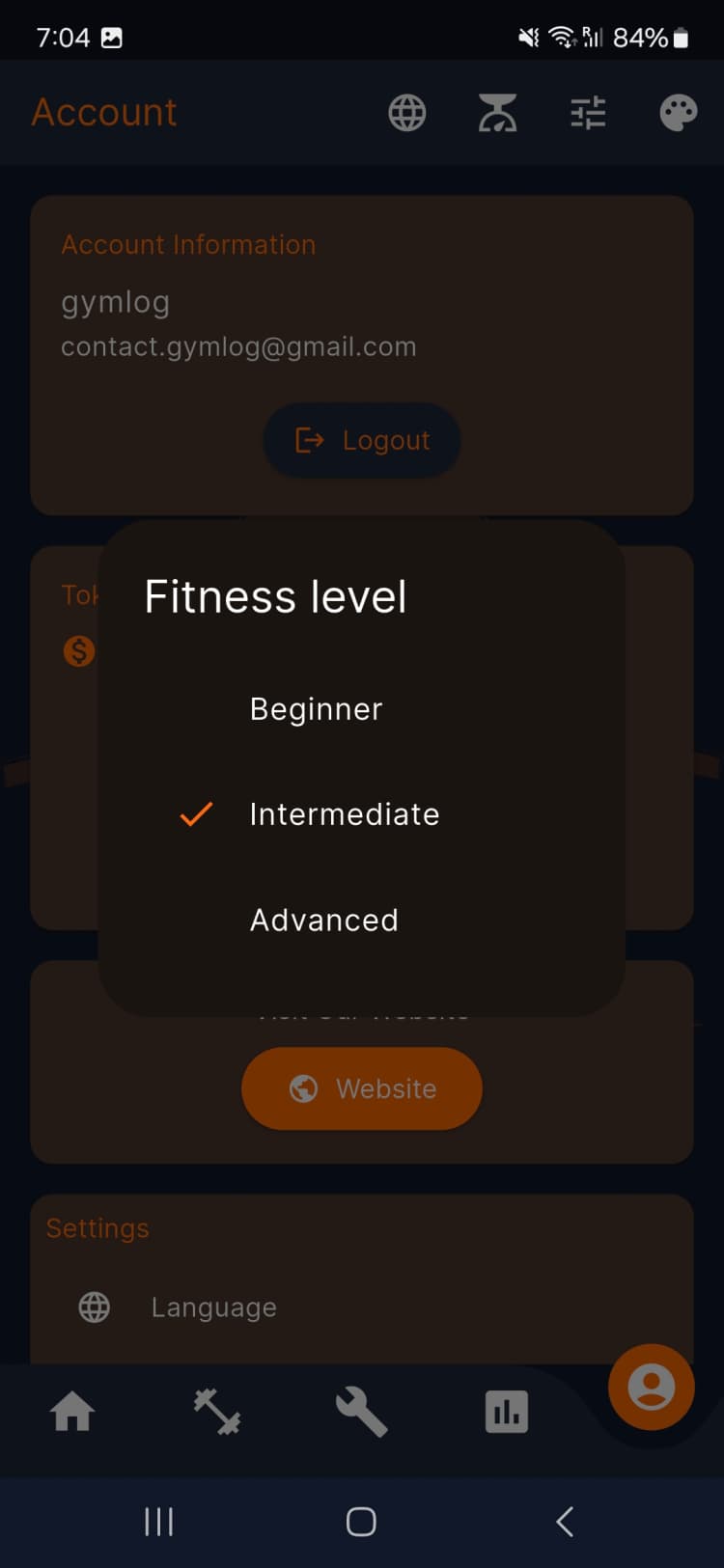Switch to the Account screen heading
Image resolution: width=724 pixels, height=1568 pixels.
click(x=104, y=112)
